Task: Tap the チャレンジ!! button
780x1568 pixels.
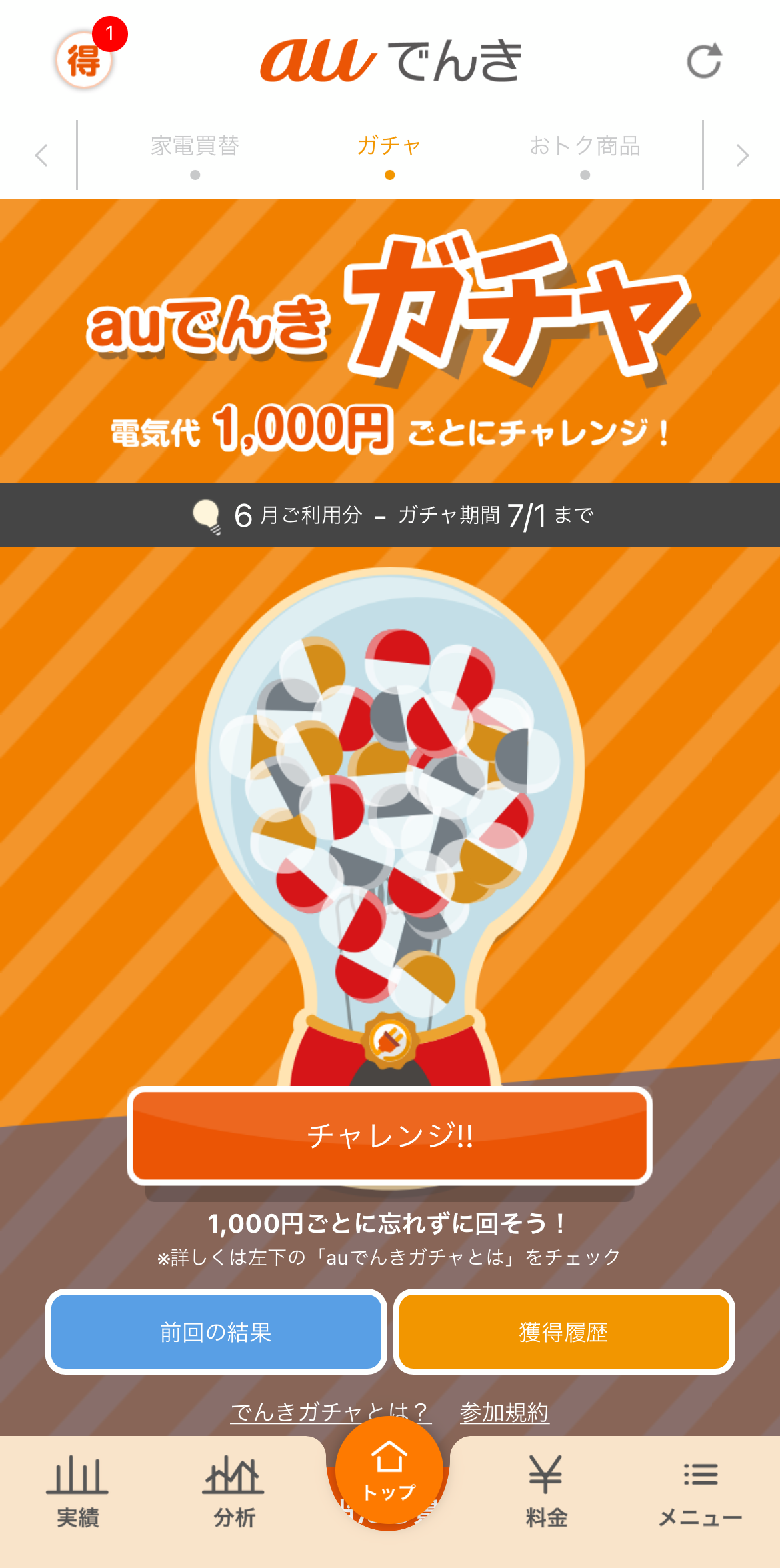Action: click(x=389, y=1135)
